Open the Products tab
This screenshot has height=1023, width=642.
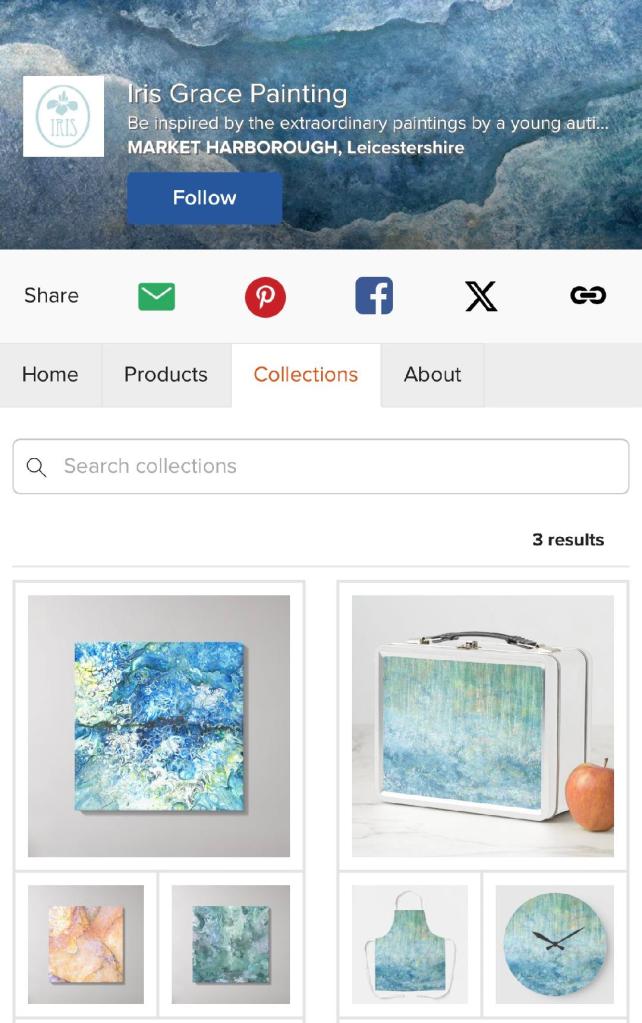[x=166, y=375]
